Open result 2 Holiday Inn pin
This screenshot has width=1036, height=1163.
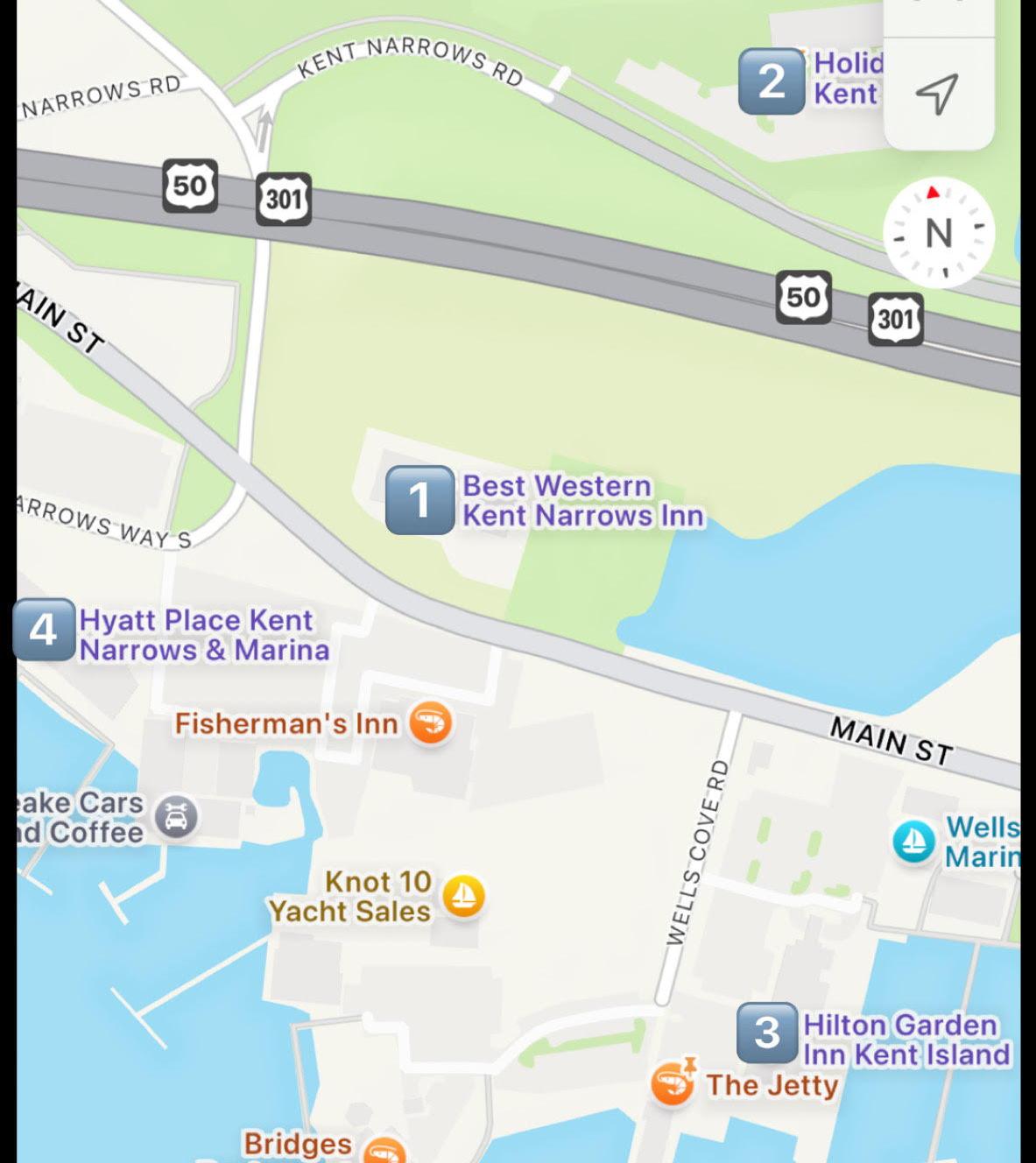pyautogui.click(x=772, y=81)
